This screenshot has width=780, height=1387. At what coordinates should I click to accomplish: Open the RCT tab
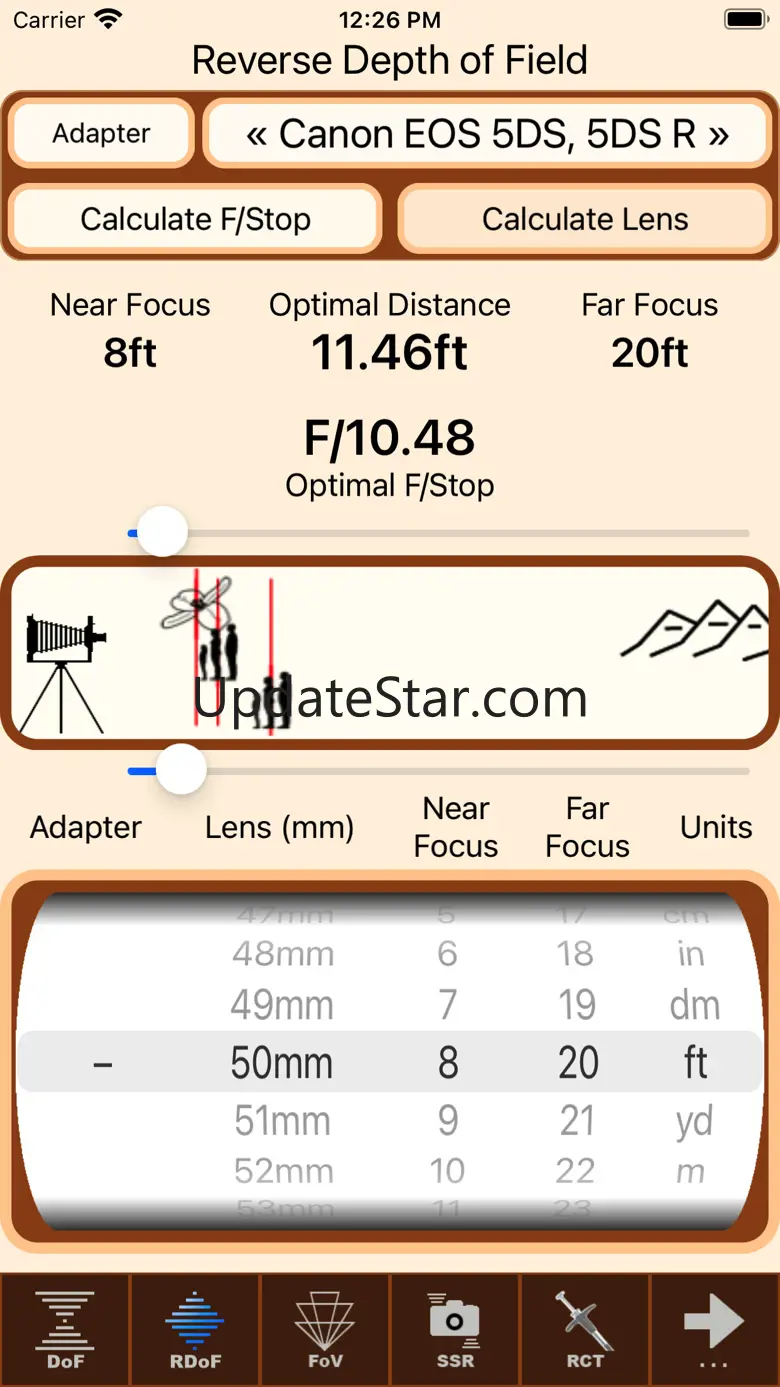[585, 1329]
